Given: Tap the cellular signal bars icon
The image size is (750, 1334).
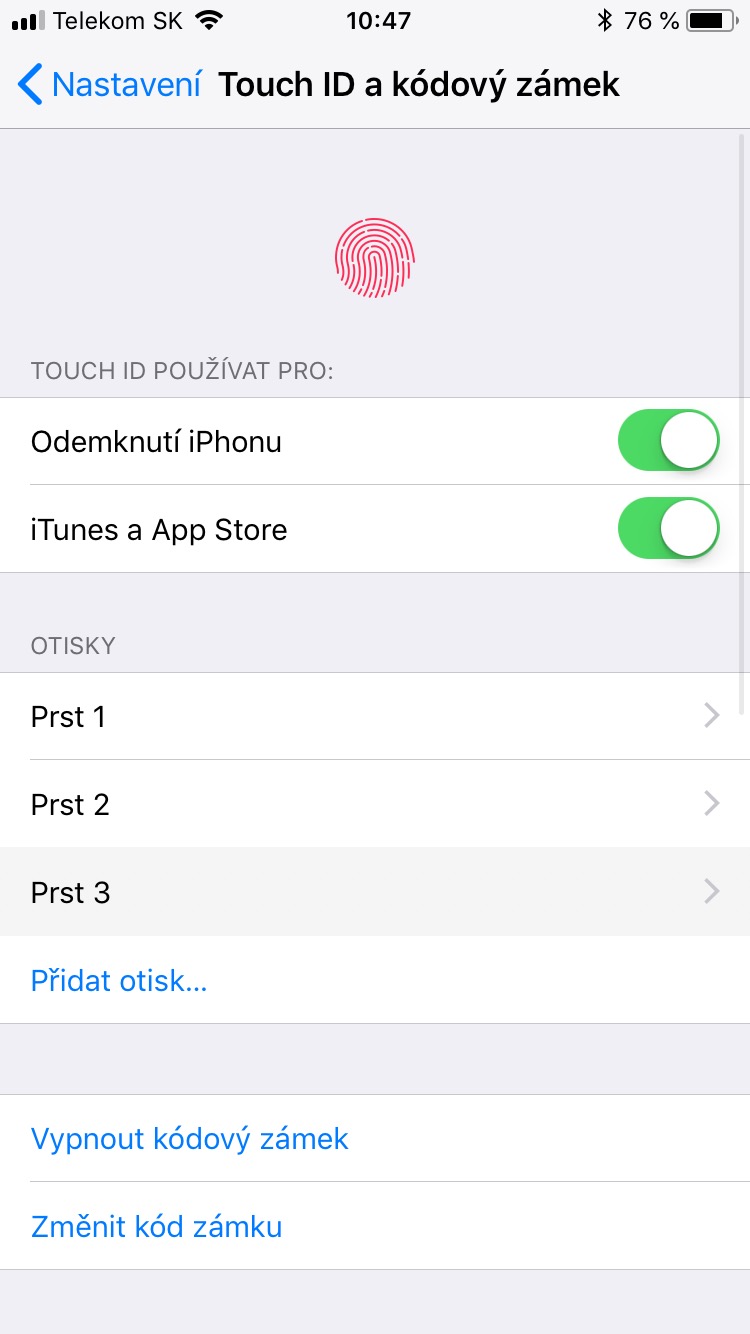Looking at the screenshot, I should 26,19.
